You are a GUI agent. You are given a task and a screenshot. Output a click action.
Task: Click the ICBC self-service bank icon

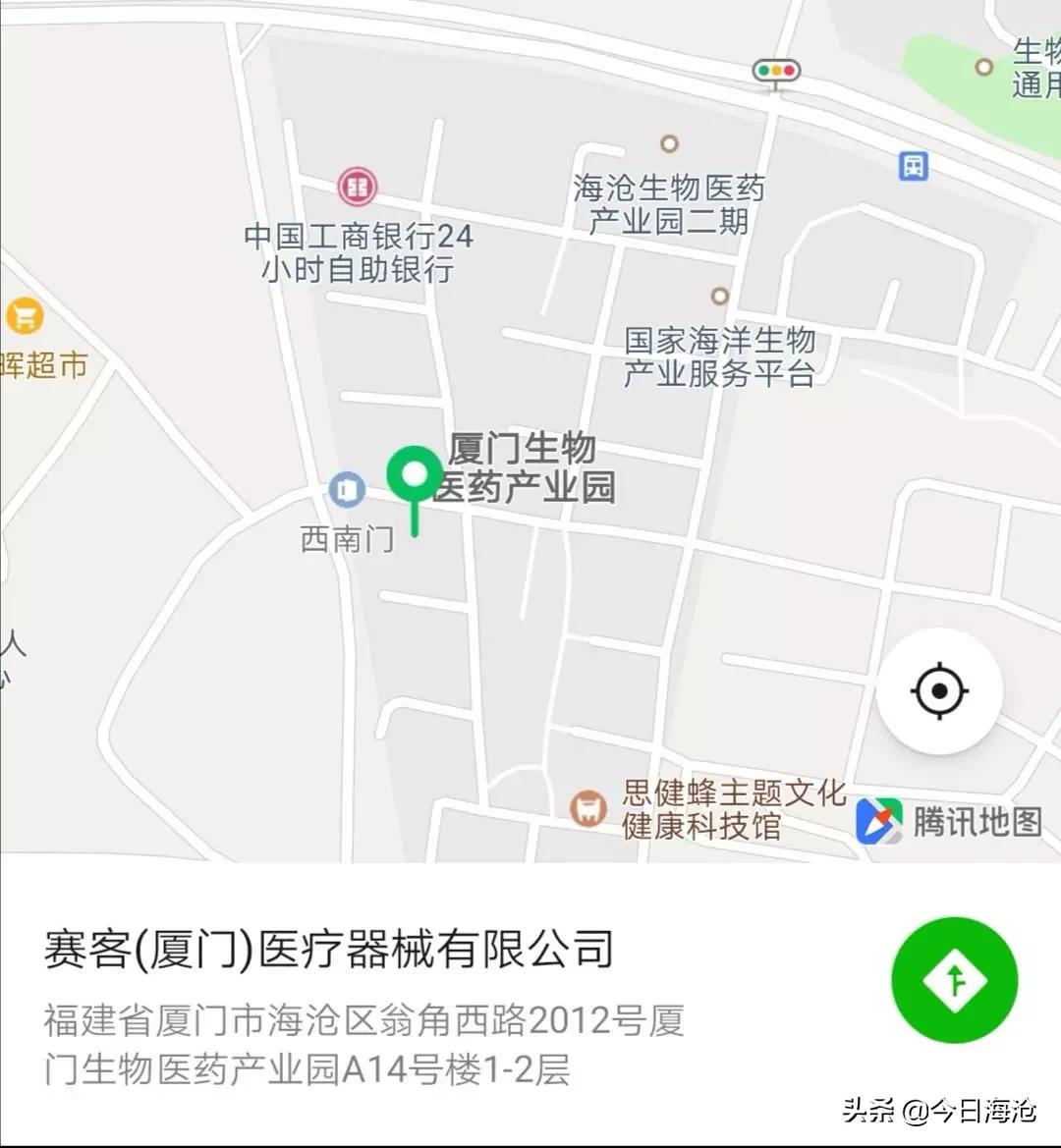point(360,188)
